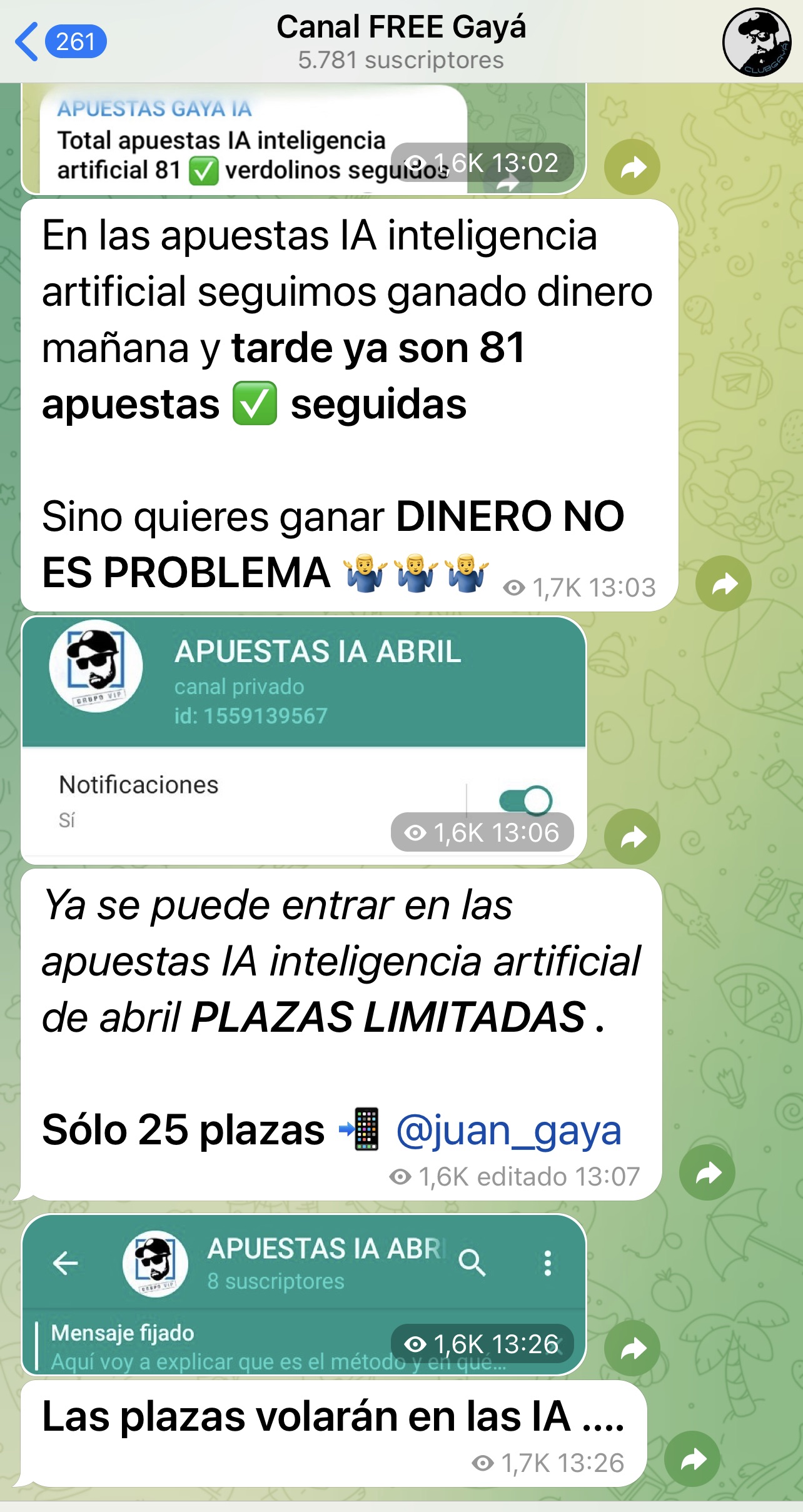Forward the 13:26 screenshot image
The width and height of the screenshot is (803, 1512).
pyautogui.click(x=632, y=1348)
